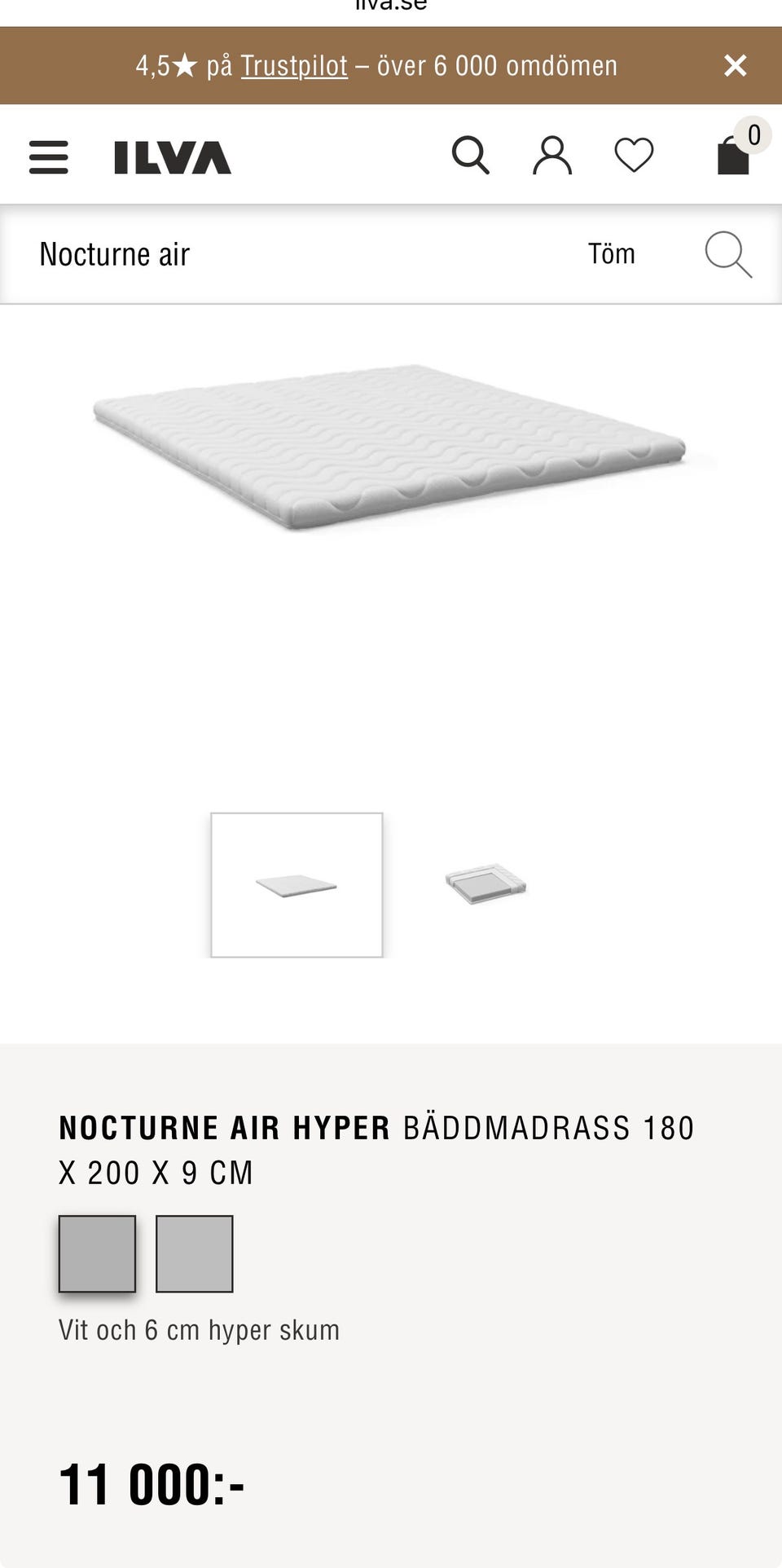The height and width of the screenshot is (1568, 782).
Task: Open the hamburger menu
Action: click(49, 156)
